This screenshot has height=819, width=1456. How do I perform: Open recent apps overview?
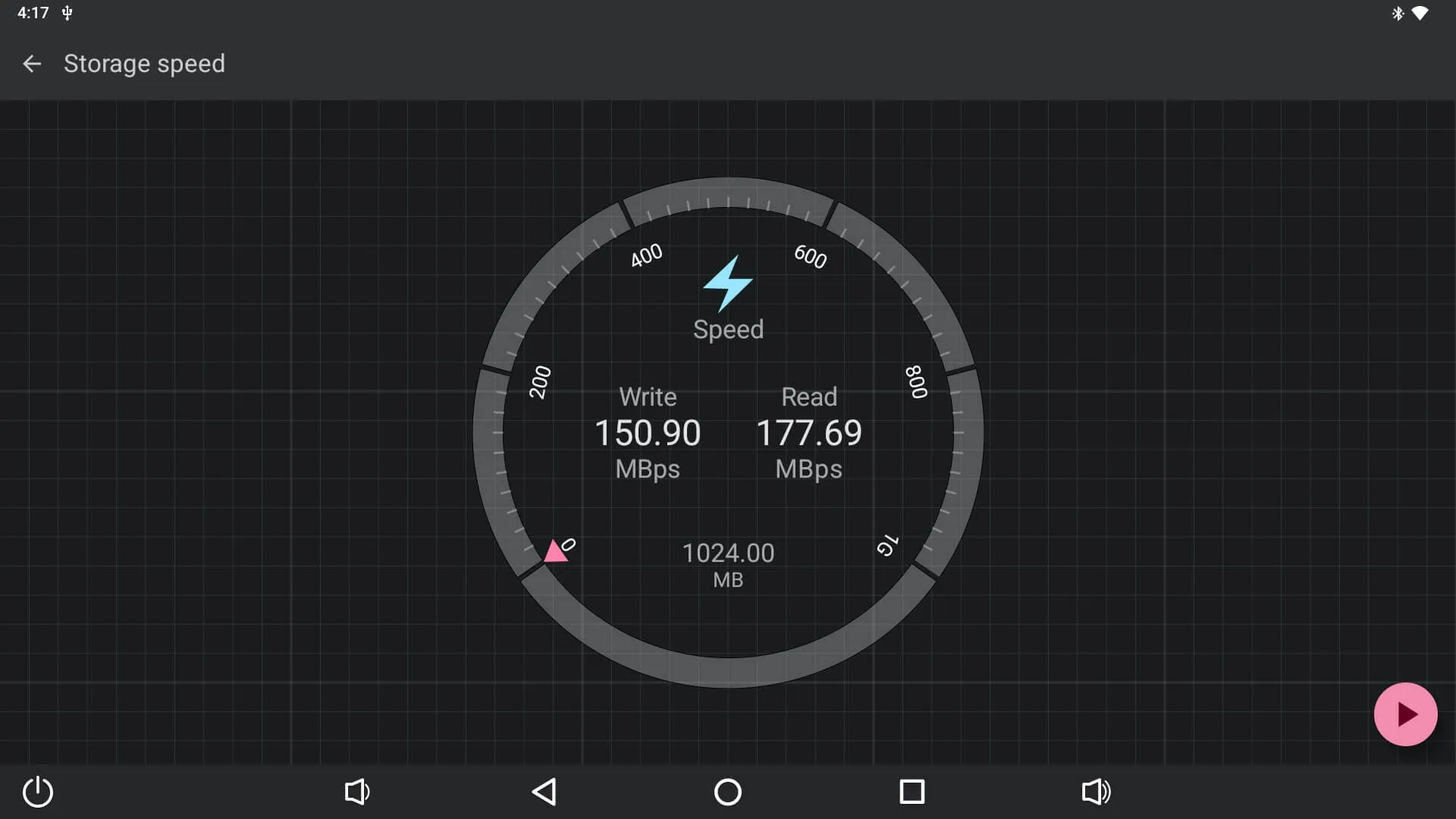pyautogui.click(x=912, y=792)
